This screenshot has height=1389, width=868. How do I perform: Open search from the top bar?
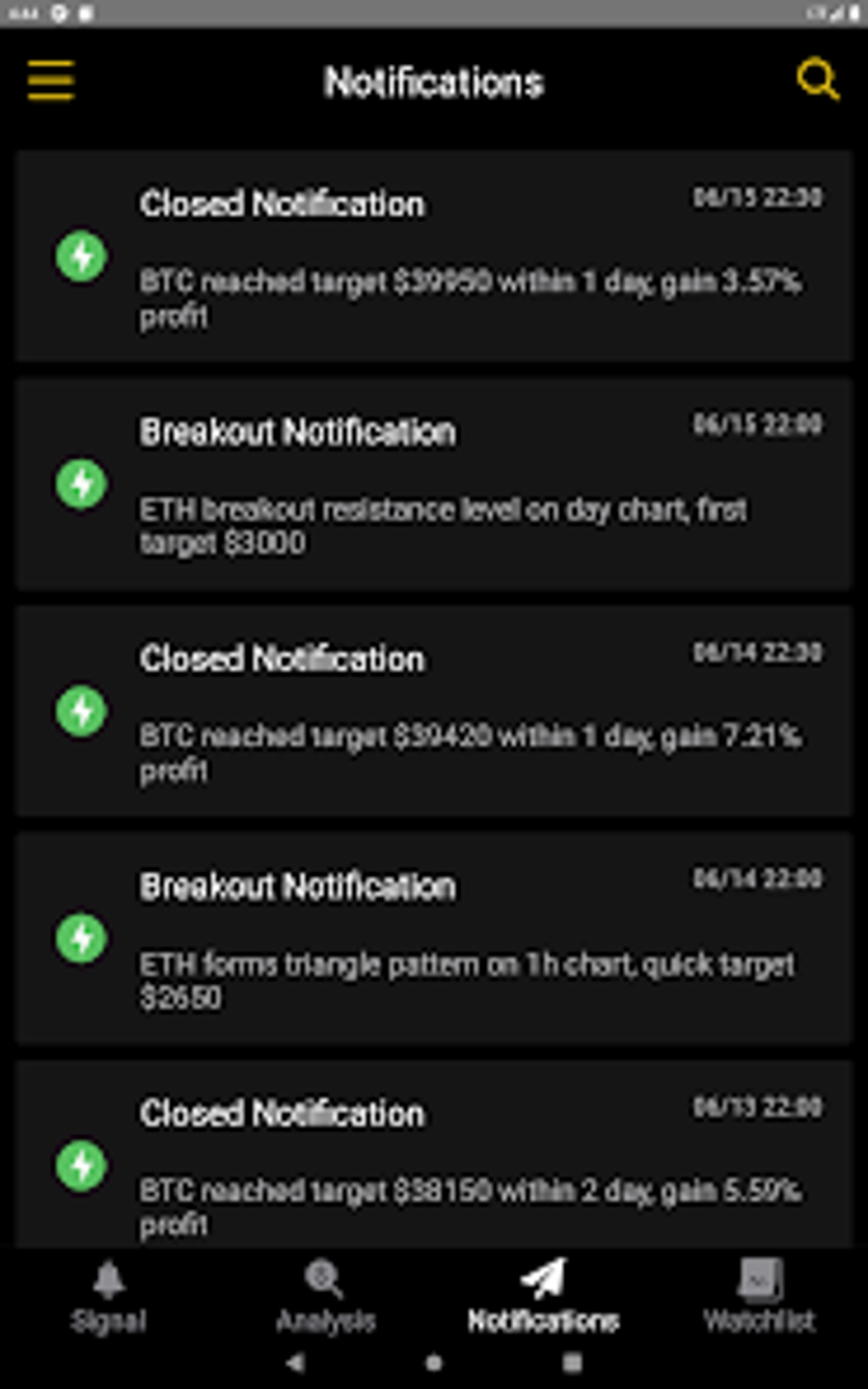[x=817, y=80]
